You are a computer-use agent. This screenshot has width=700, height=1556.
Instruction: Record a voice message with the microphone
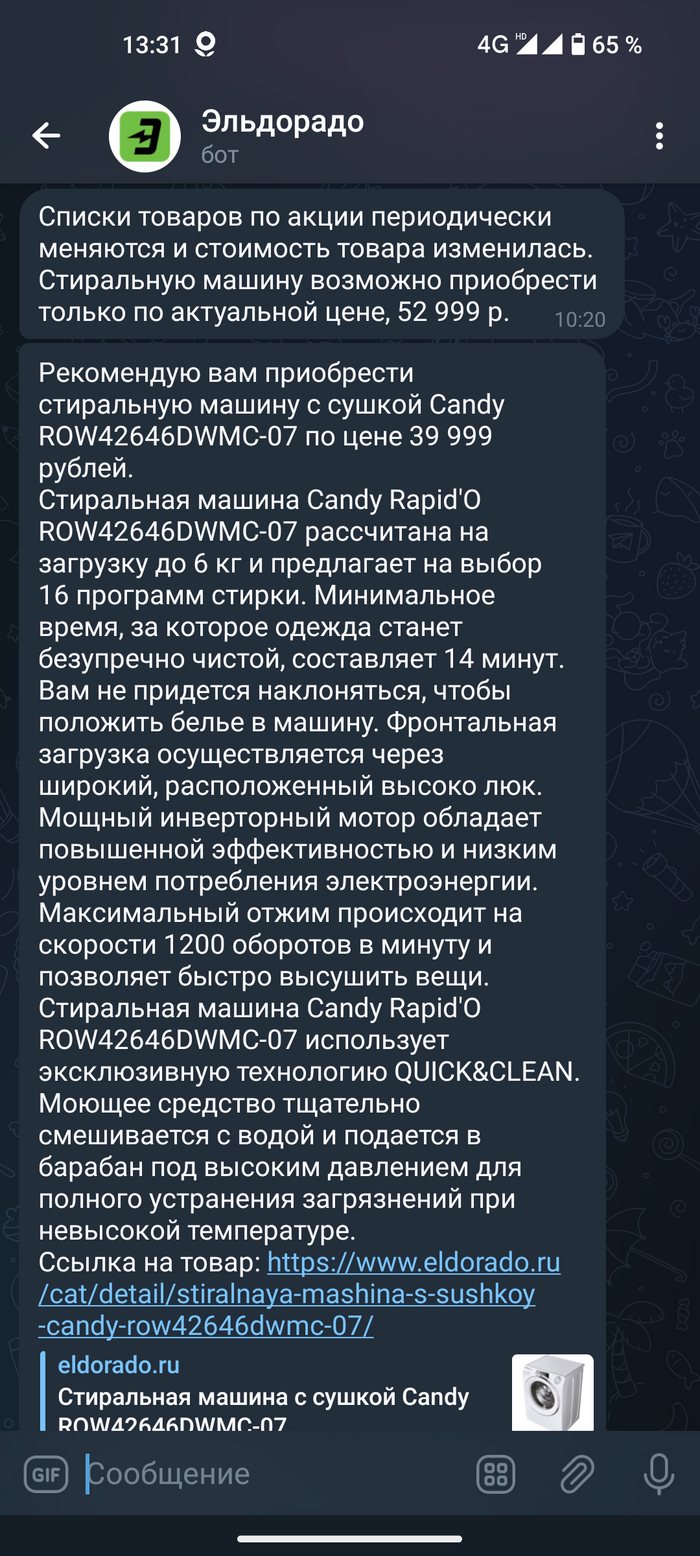tap(658, 1473)
